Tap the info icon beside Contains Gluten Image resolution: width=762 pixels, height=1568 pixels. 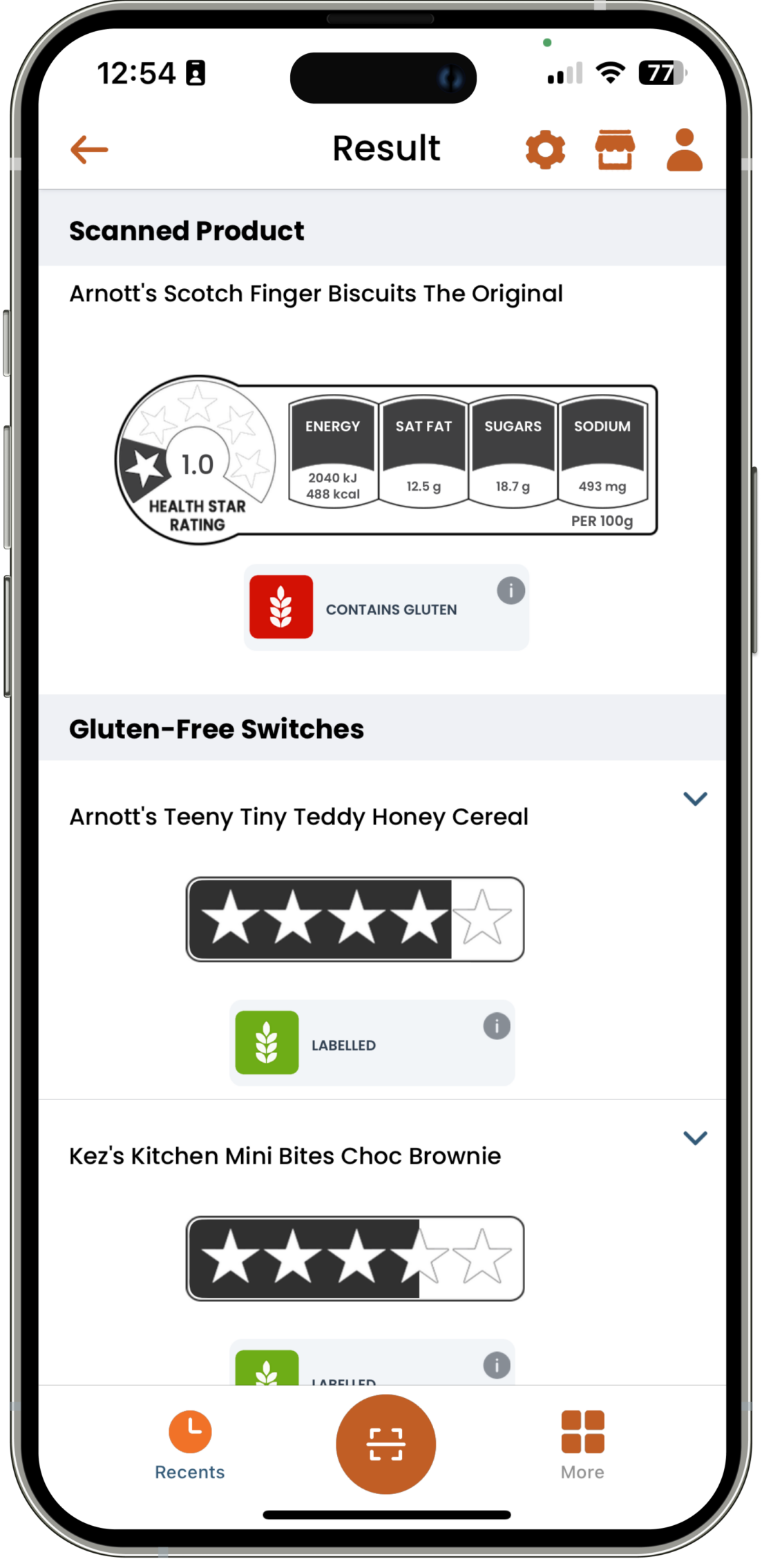pyautogui.click(x=511, y=590)
